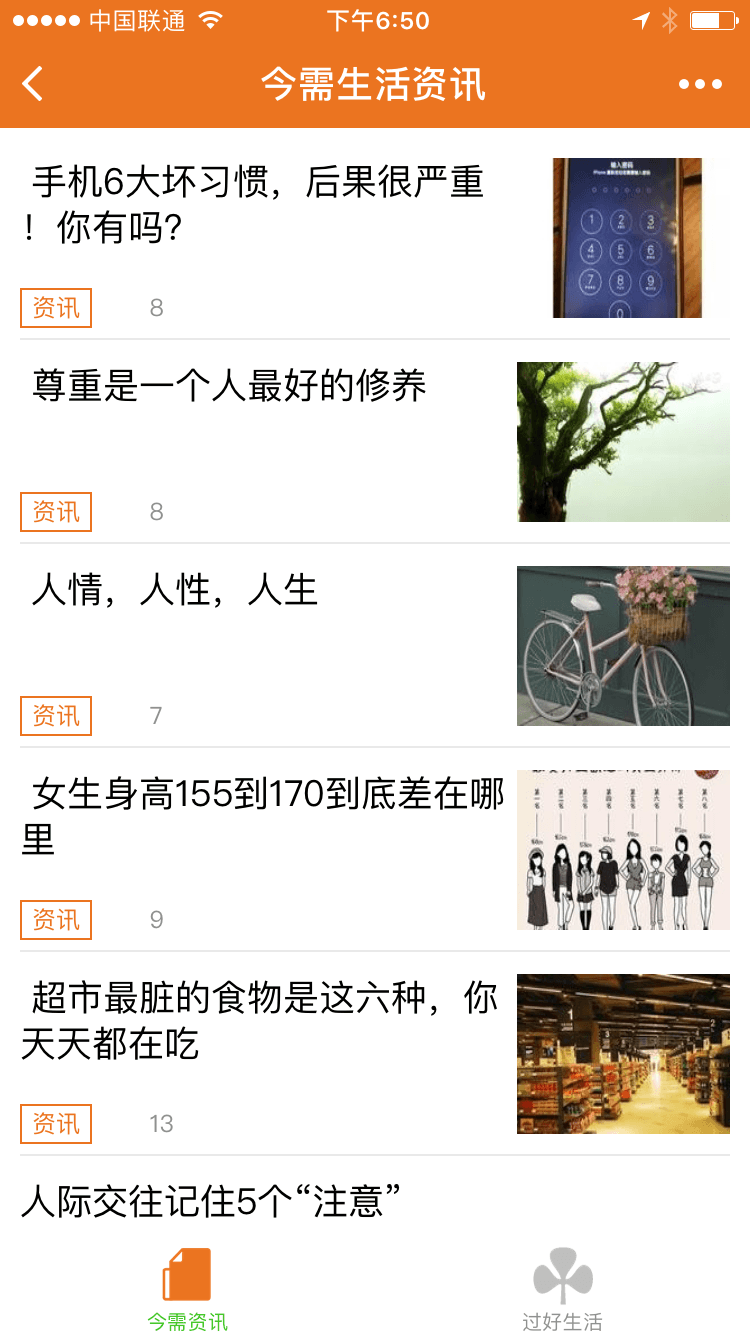
Task: Switch to the 过好生活 tab
Action: [x=562, y=1289]
